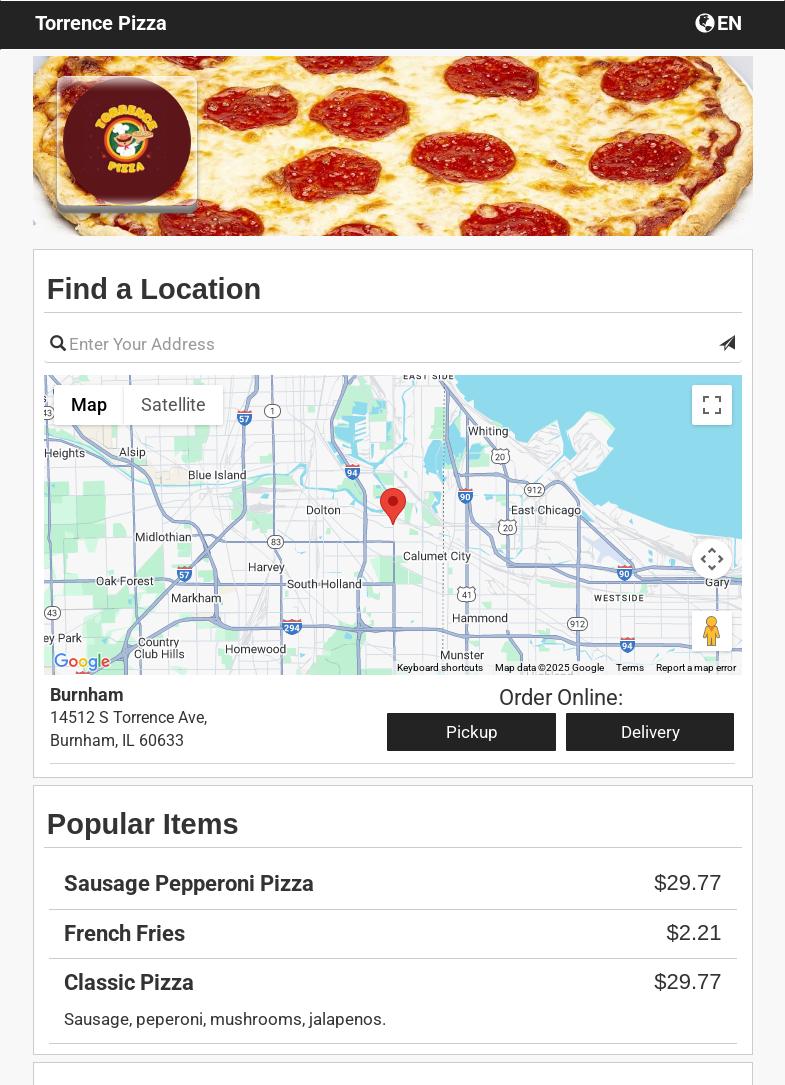Open the Terms link

coord(629,667)
